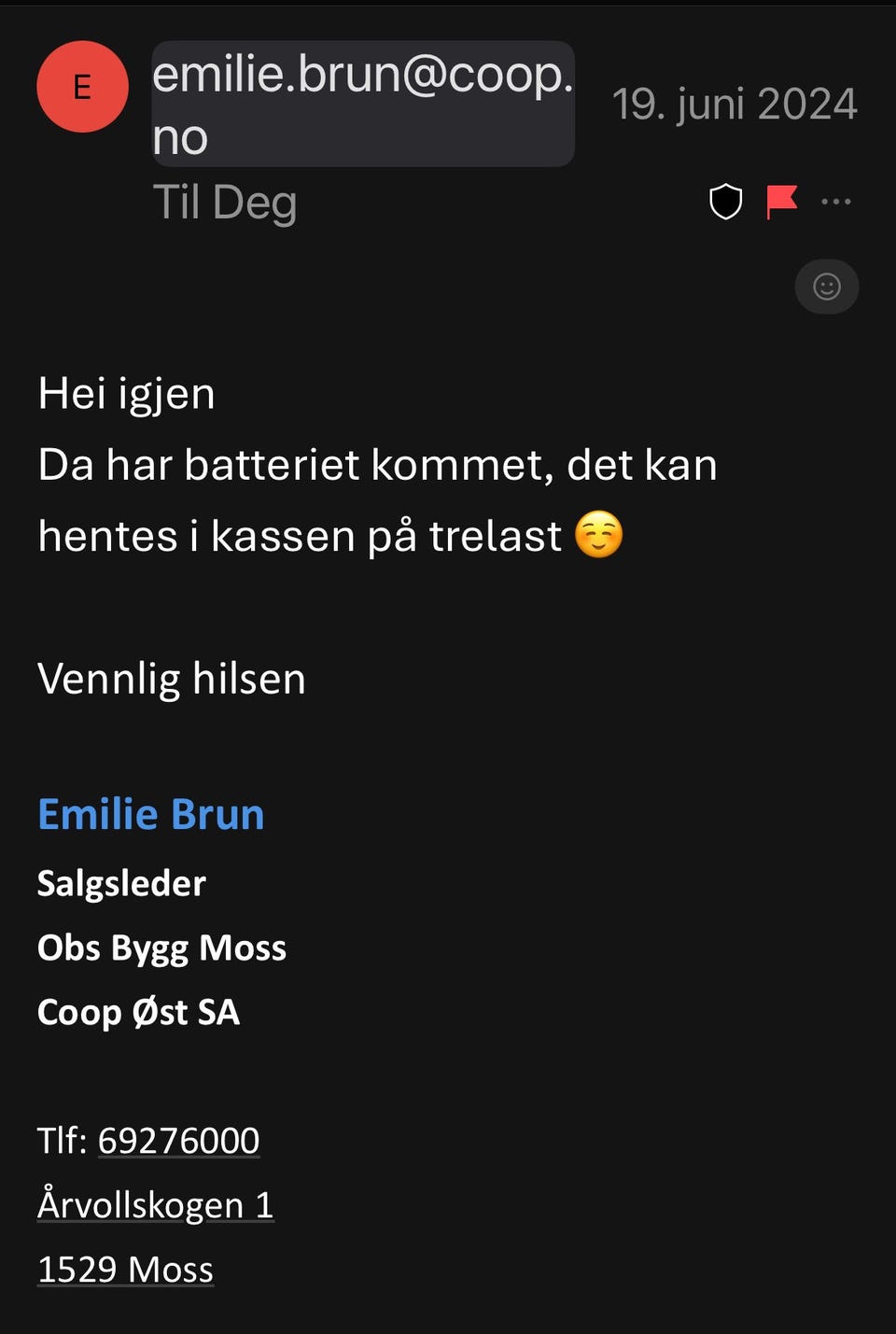Open message actions via the "..." button
The image size is (896, 1334).
pyautogui.click(x=837, y=200)
